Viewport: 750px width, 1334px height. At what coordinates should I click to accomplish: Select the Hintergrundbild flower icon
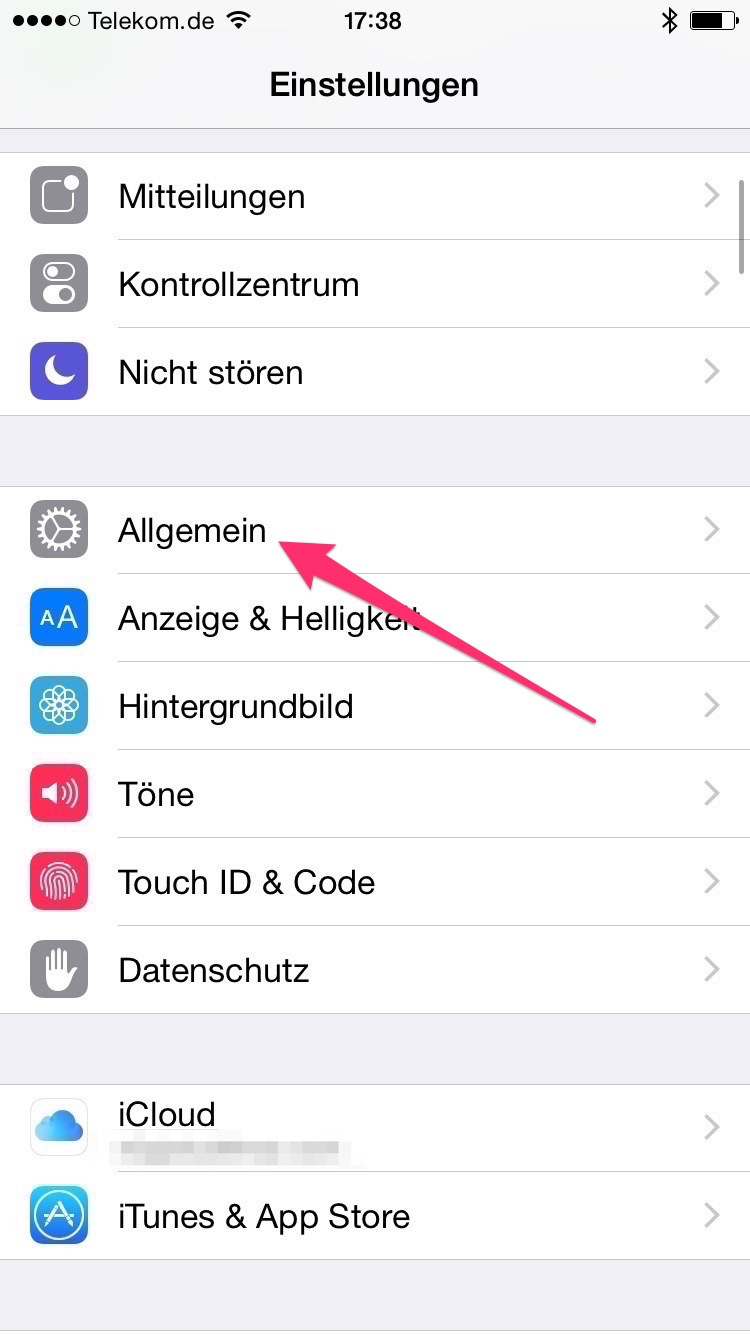(58, 705)
